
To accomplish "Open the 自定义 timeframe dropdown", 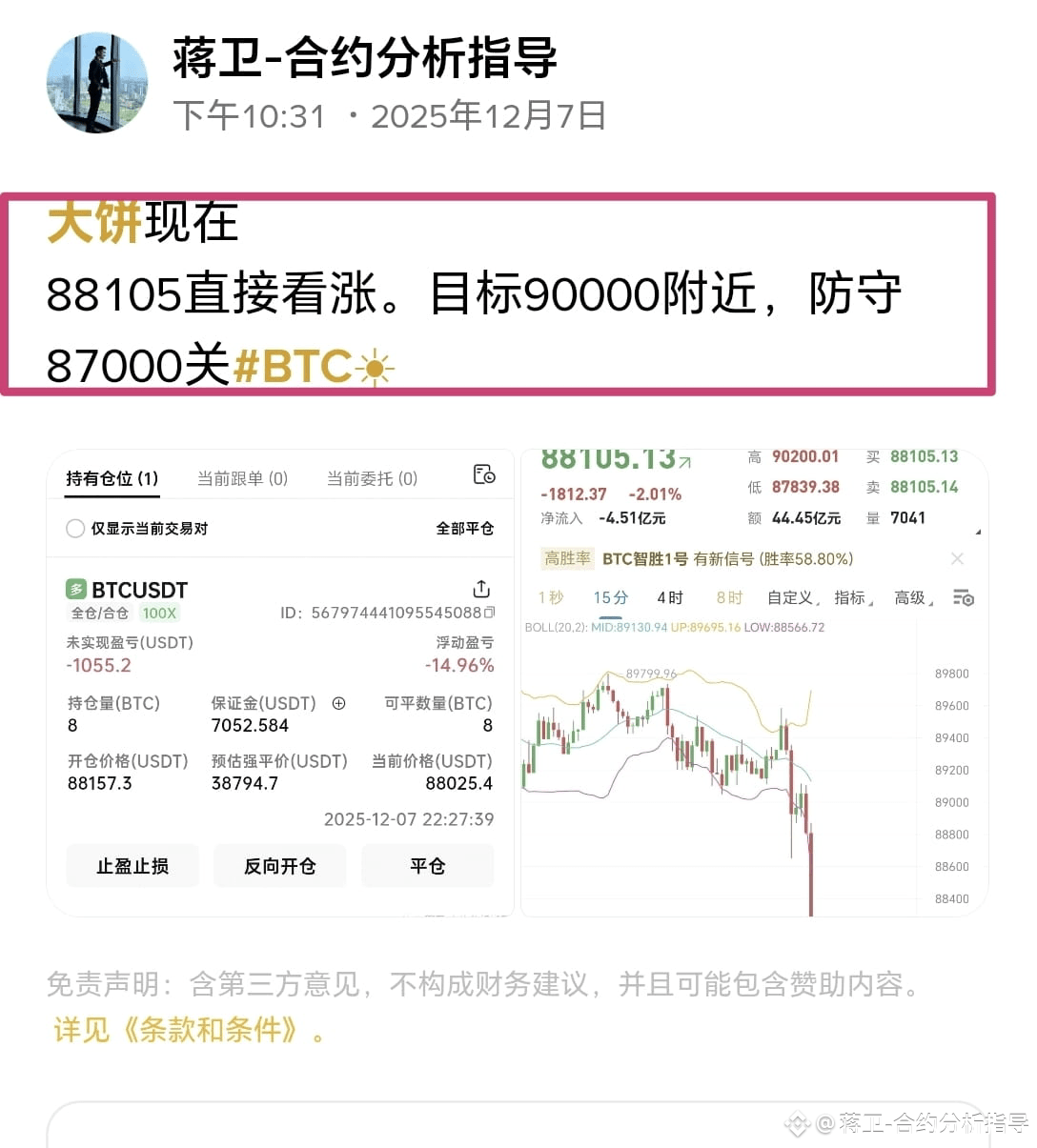I will (790, 597).
